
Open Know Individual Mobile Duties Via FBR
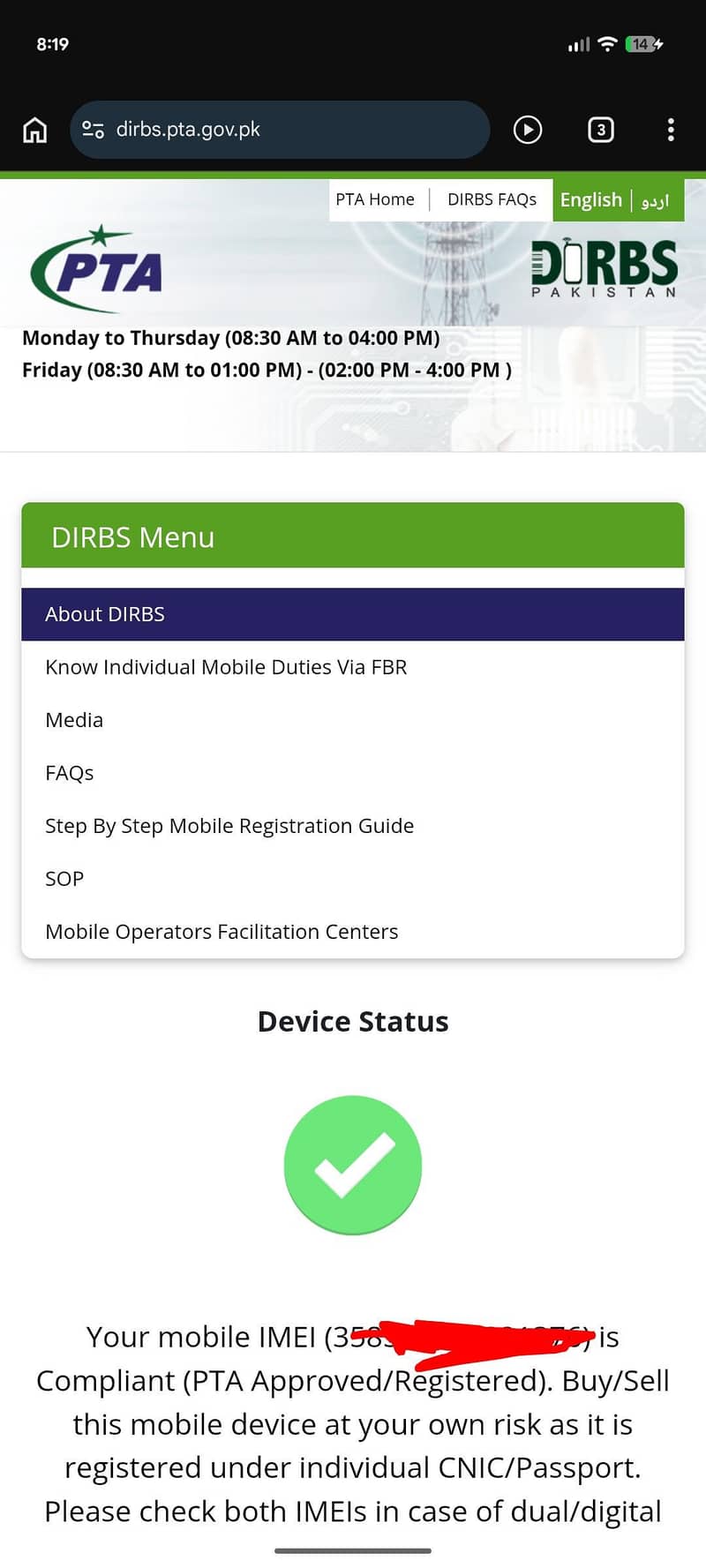[226, 667]
